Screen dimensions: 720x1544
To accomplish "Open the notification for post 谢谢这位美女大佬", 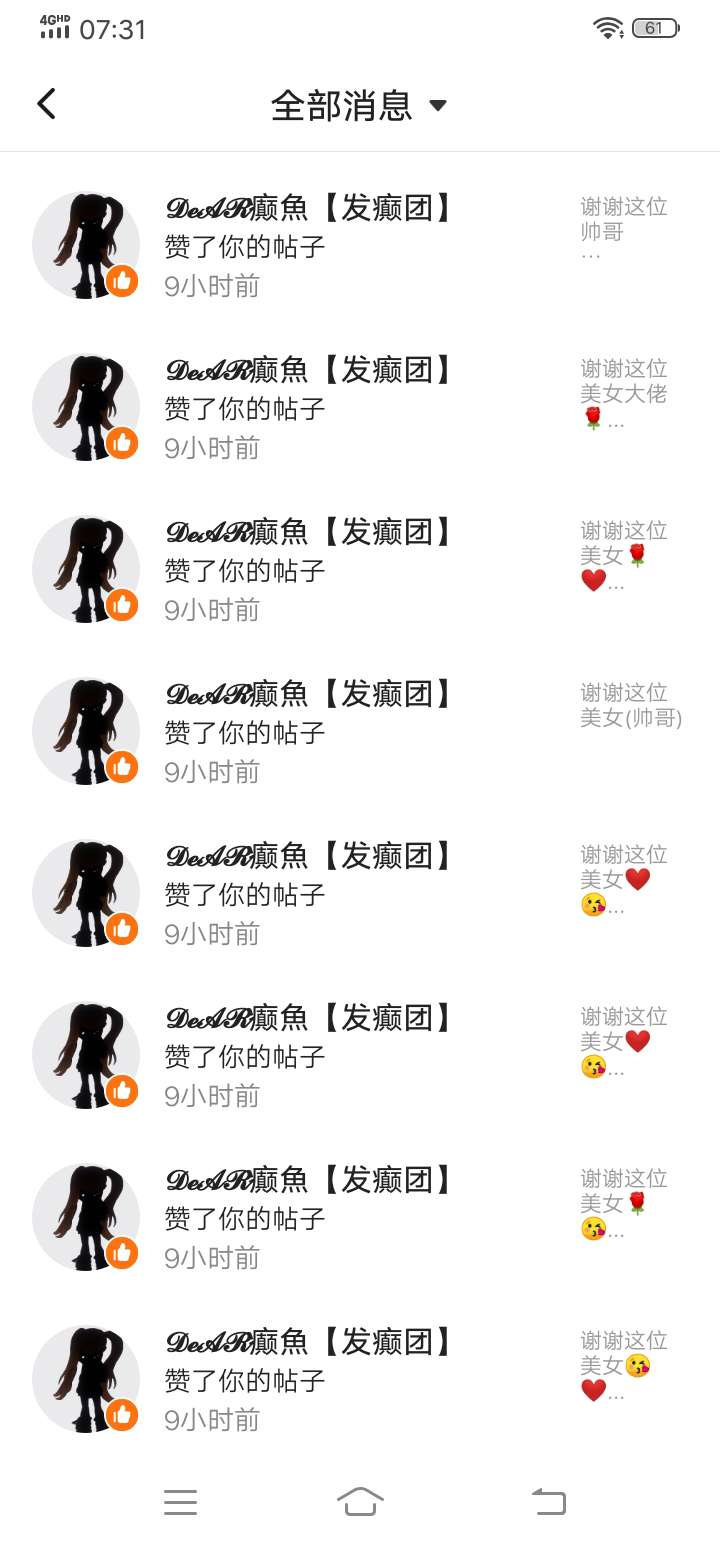I will point(360,408).
